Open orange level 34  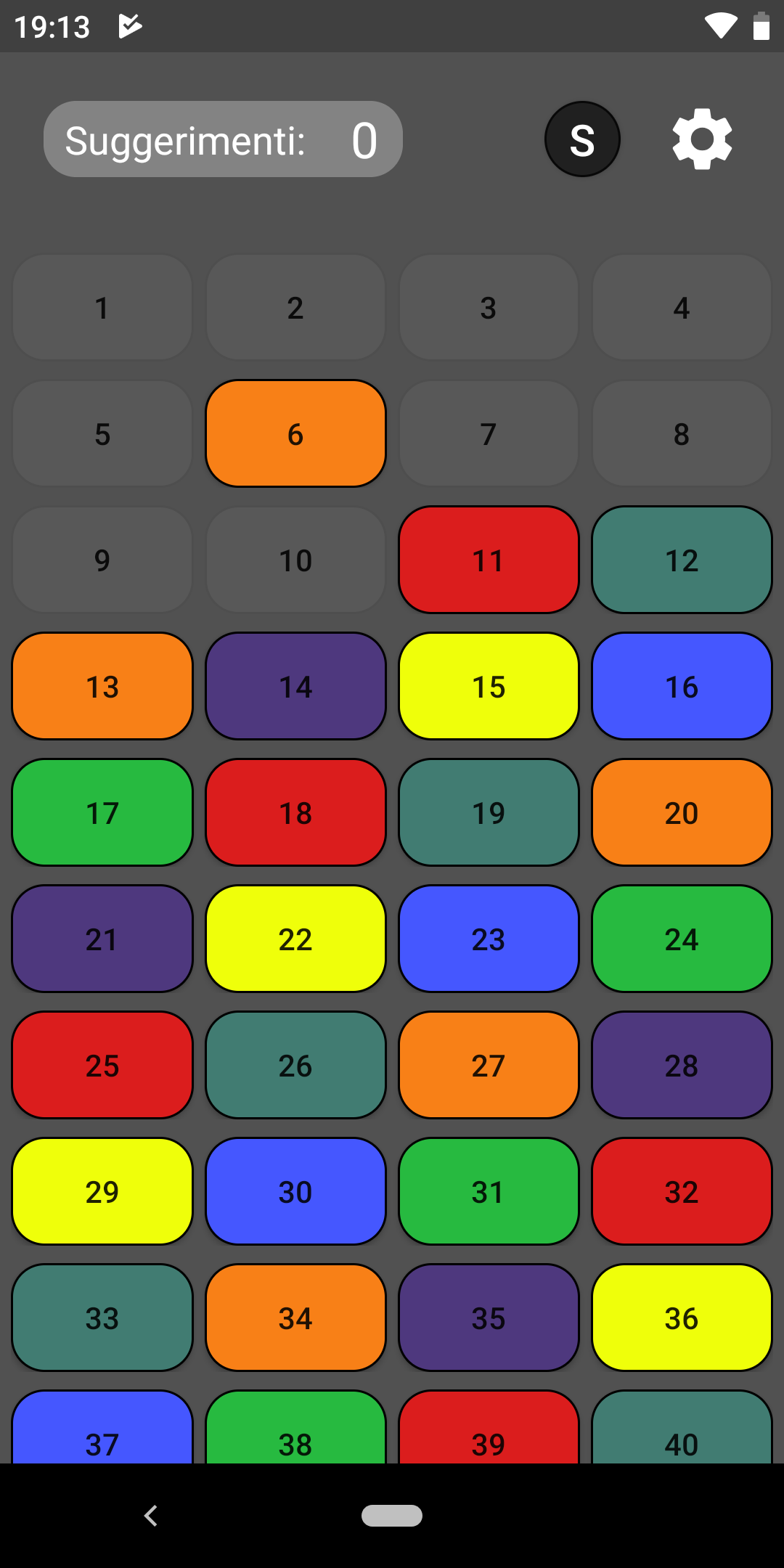[x=295, y=1318]
